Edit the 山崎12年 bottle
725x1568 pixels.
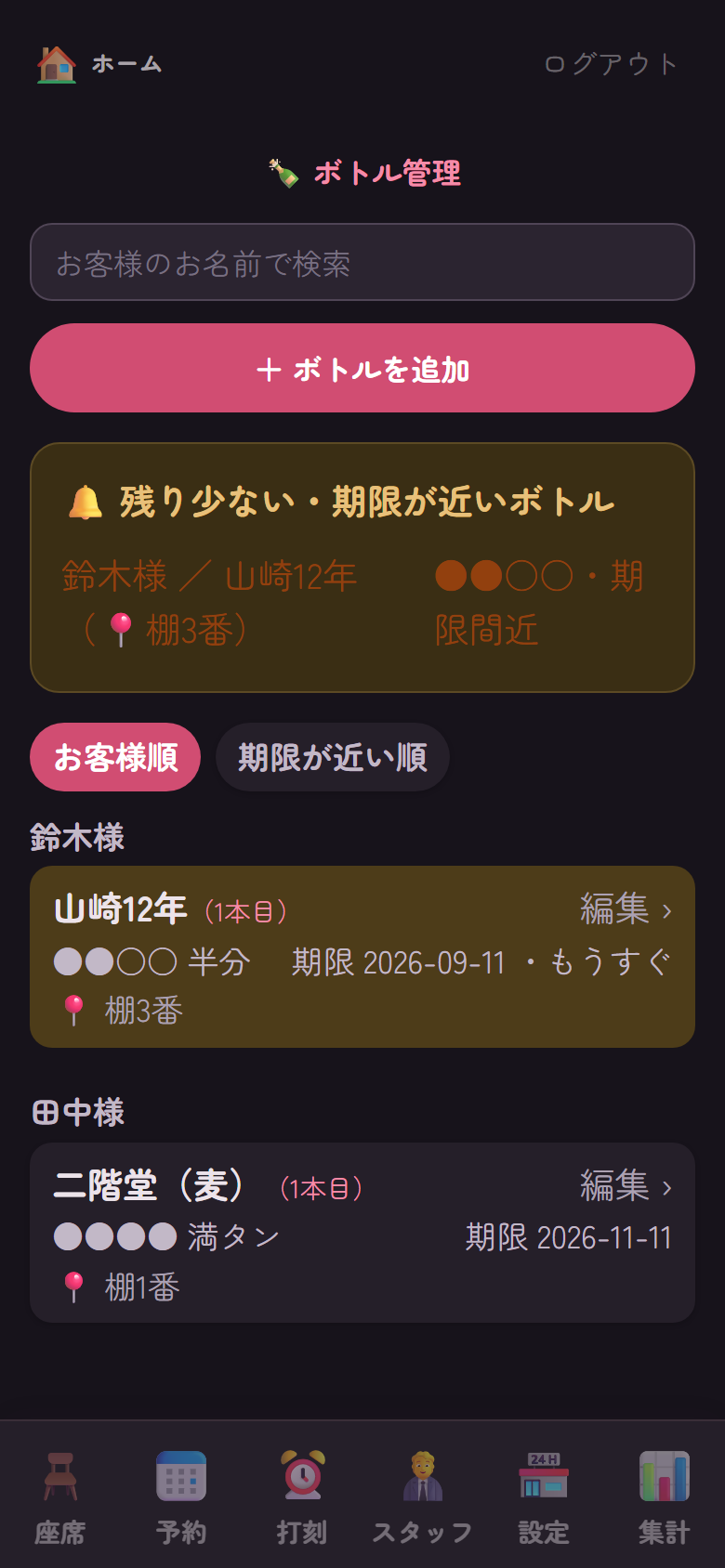tap(626, 908)
